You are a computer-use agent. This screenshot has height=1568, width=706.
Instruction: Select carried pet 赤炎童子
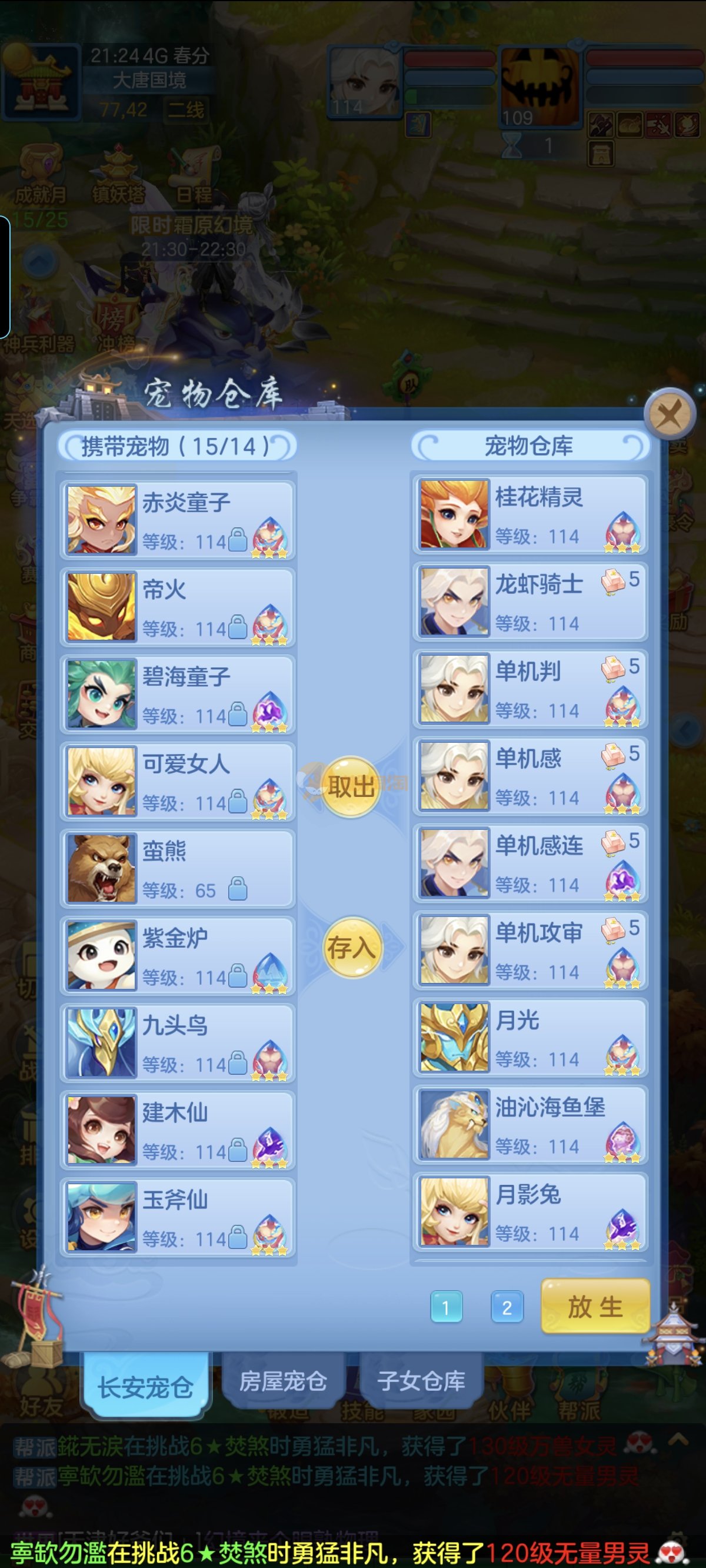pos(178,520)
